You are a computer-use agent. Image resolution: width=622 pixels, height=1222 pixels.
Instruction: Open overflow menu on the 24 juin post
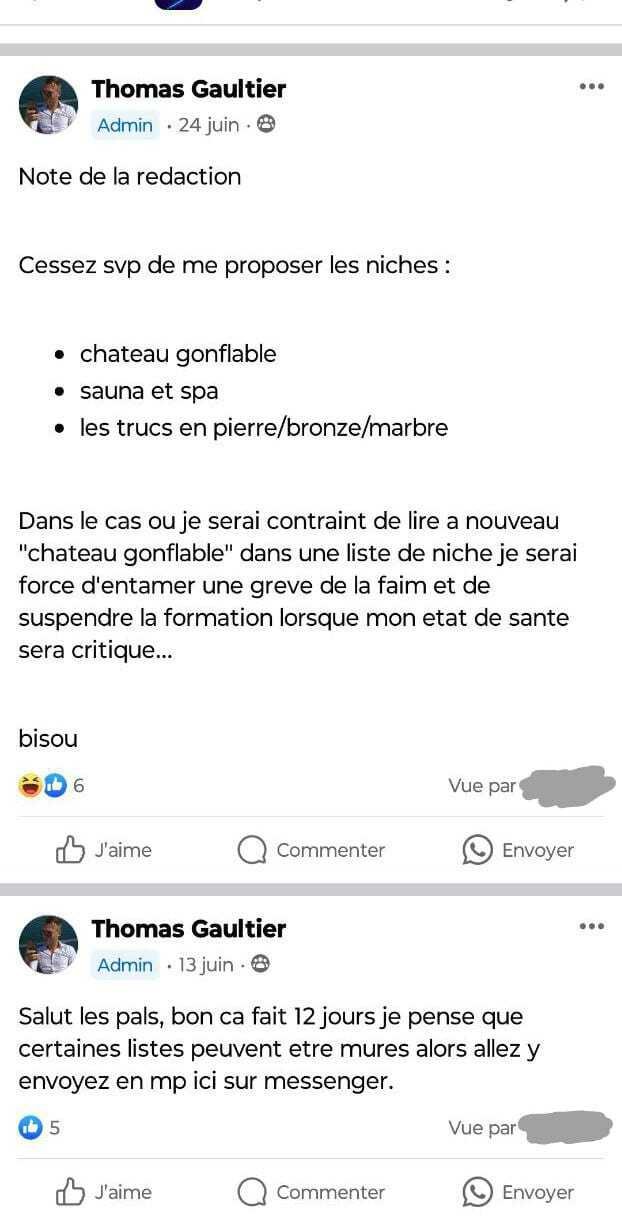point(591,87)
